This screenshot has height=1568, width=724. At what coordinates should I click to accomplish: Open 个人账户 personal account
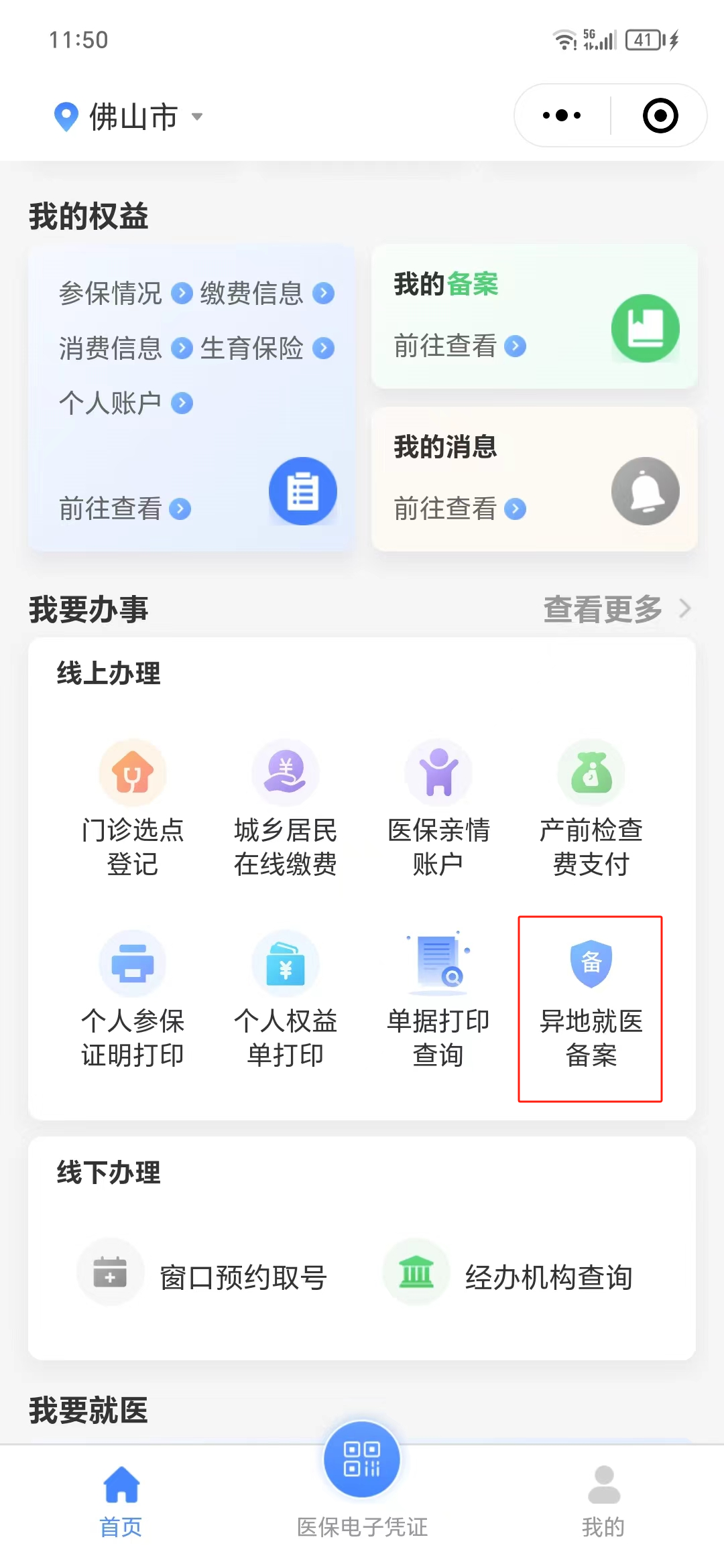pyautogui.click(x=125, y=403)
